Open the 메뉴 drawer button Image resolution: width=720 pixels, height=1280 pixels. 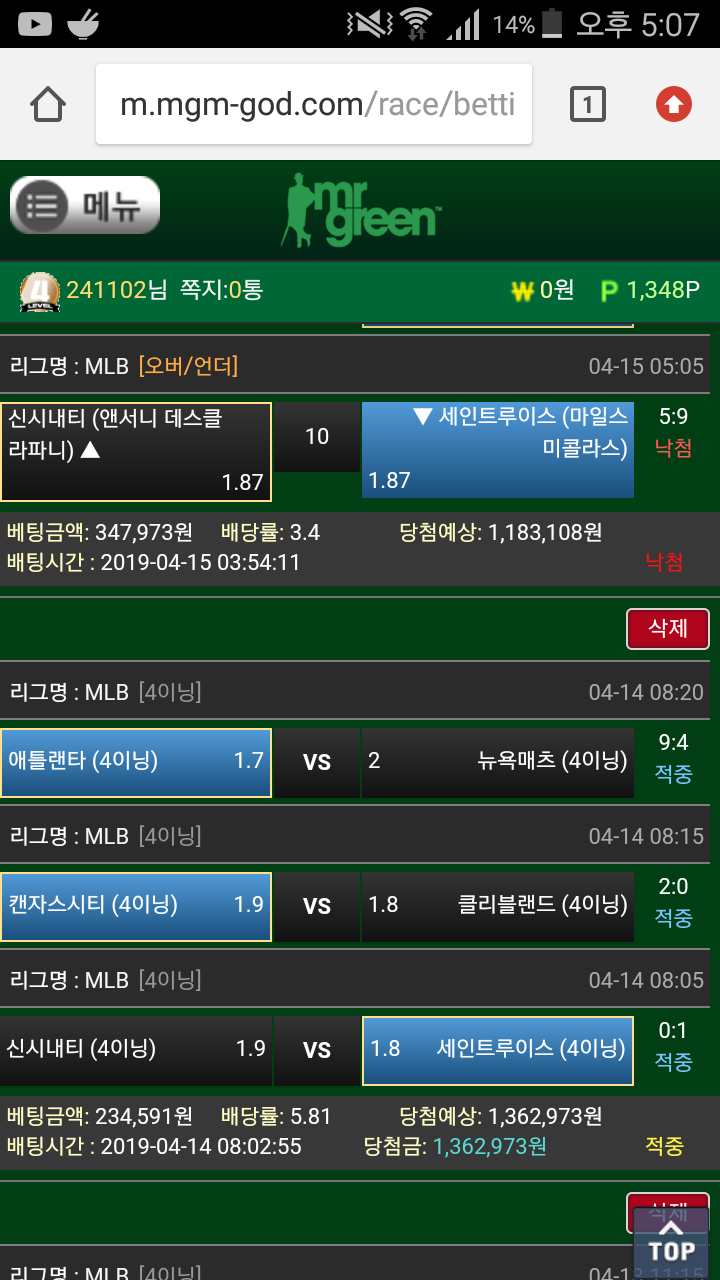point(85,205)
